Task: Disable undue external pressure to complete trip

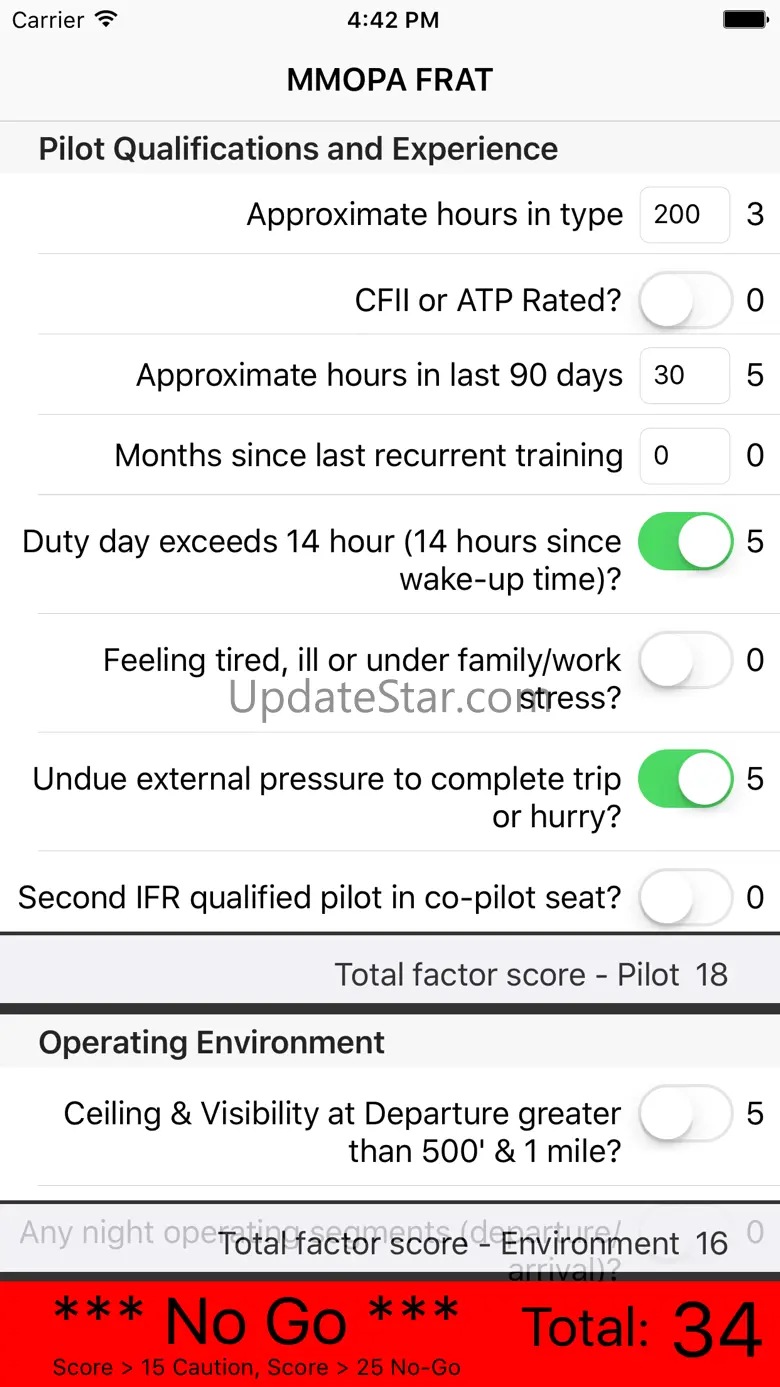Action: click(686, 779)
